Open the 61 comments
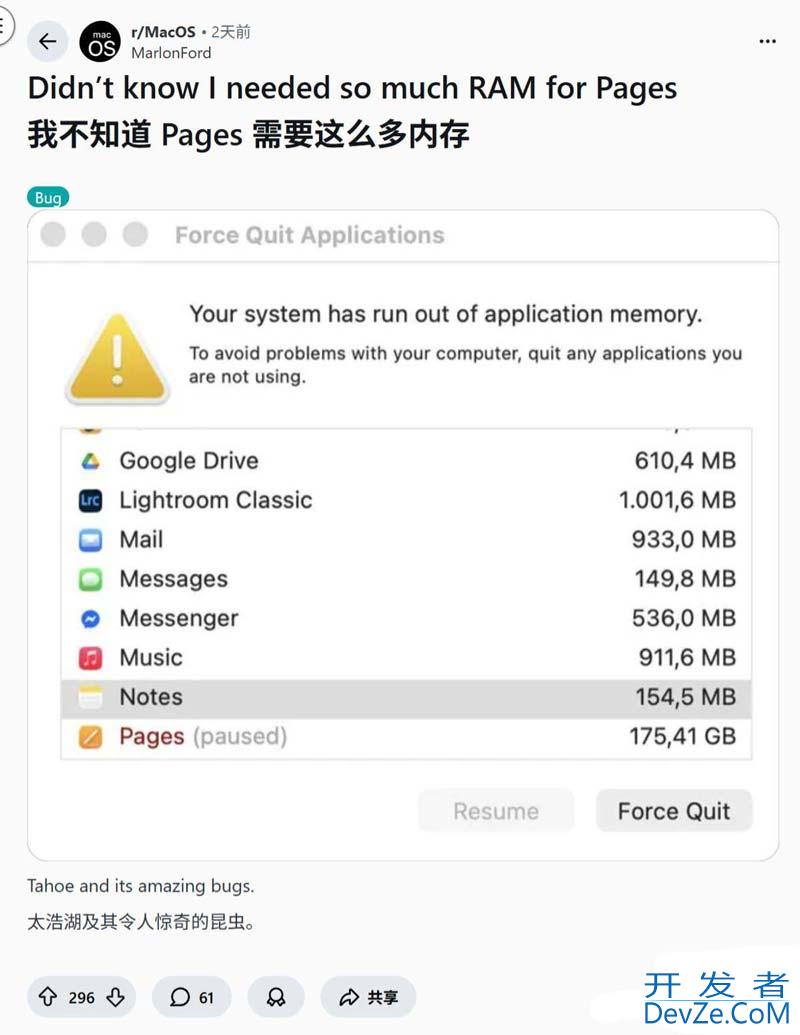This screenshot has height=1035, width=800. (192, 997)
